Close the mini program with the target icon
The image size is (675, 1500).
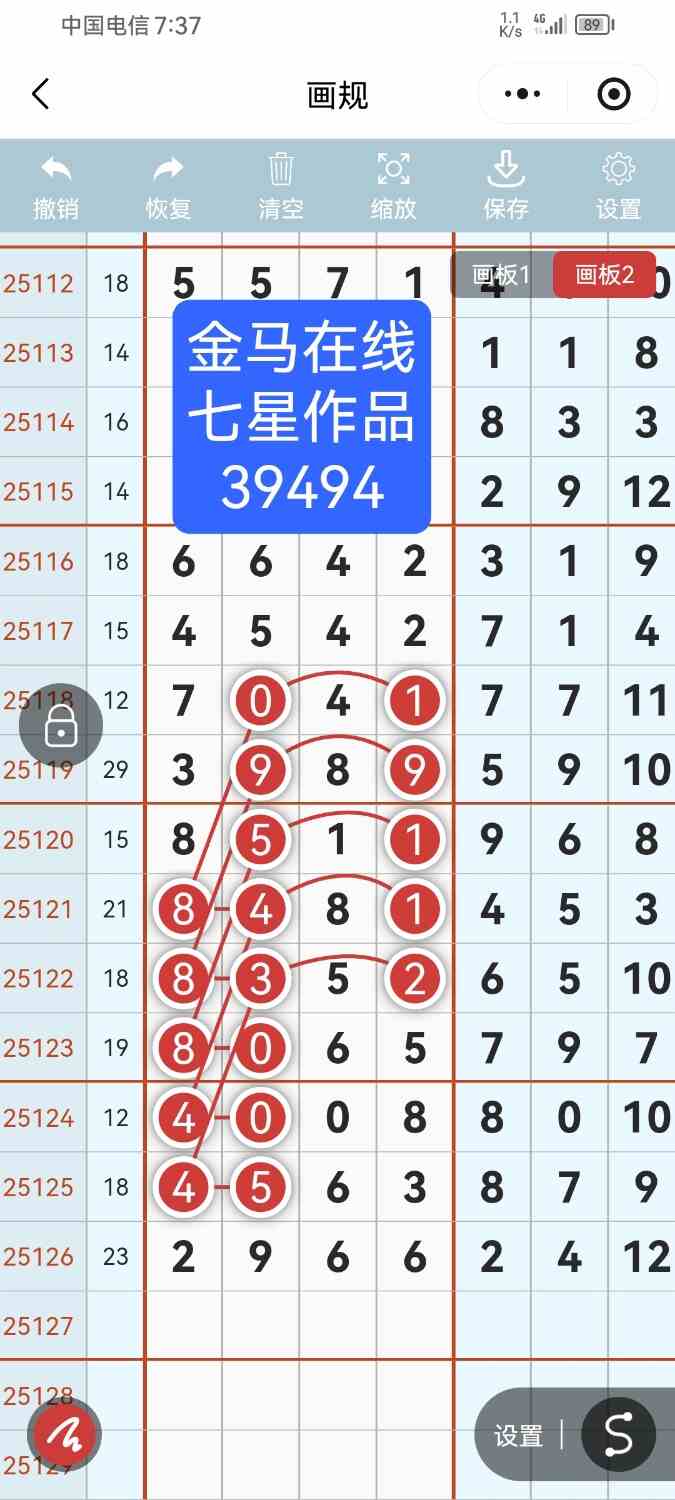(613, 95)
